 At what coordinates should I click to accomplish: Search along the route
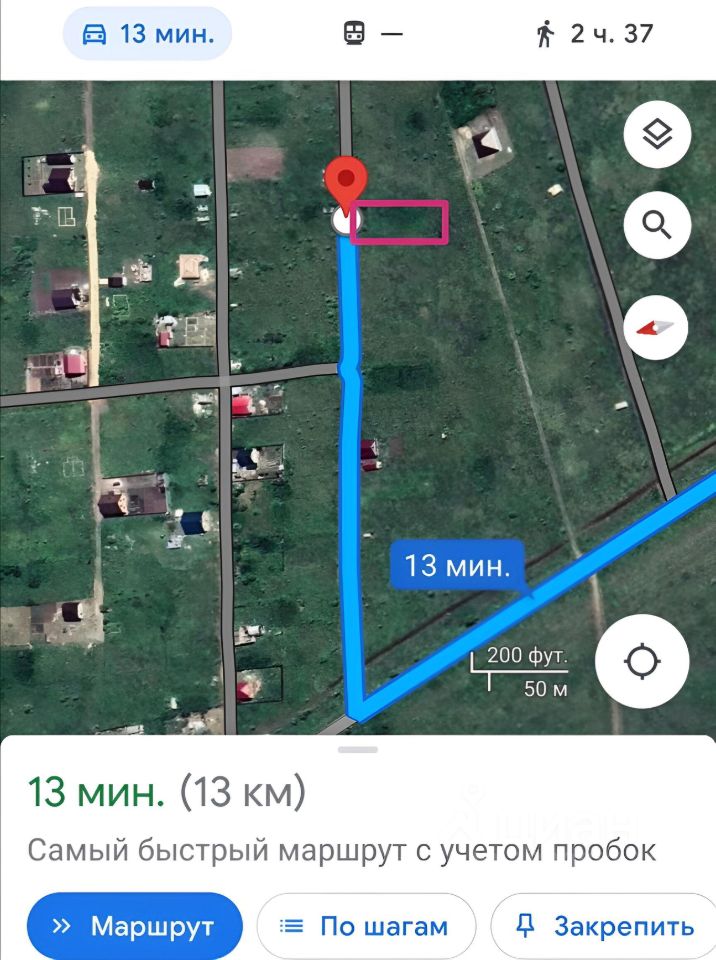(x=657, y=225)
